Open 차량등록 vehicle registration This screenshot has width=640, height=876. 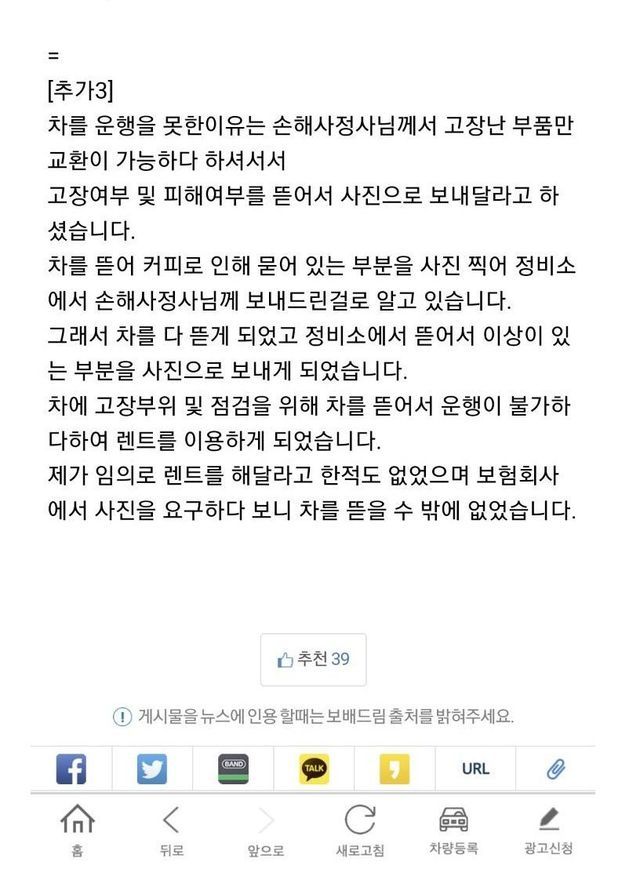pyautogui.click(x=453, y=832)
